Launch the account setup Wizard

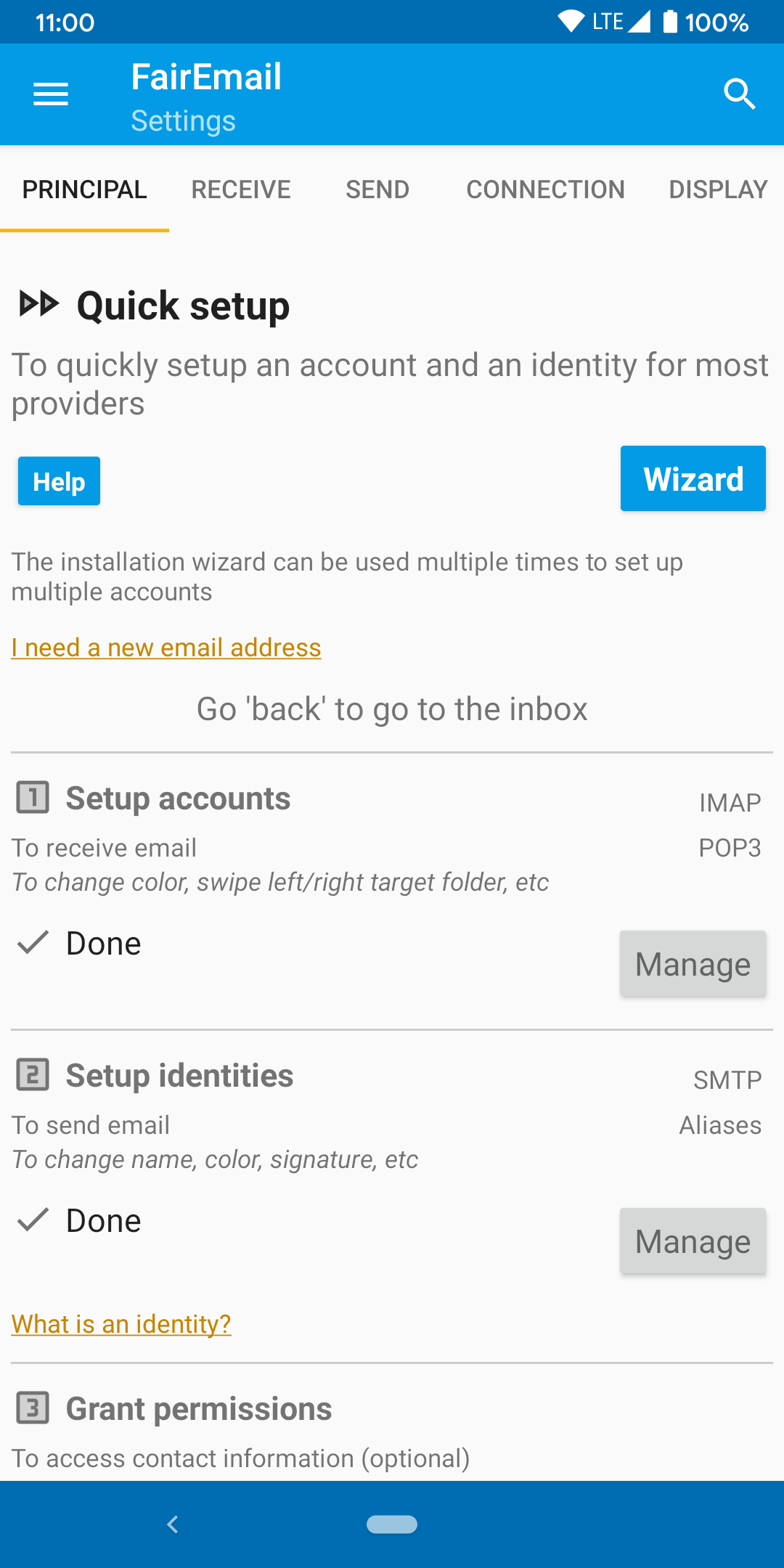693,479
